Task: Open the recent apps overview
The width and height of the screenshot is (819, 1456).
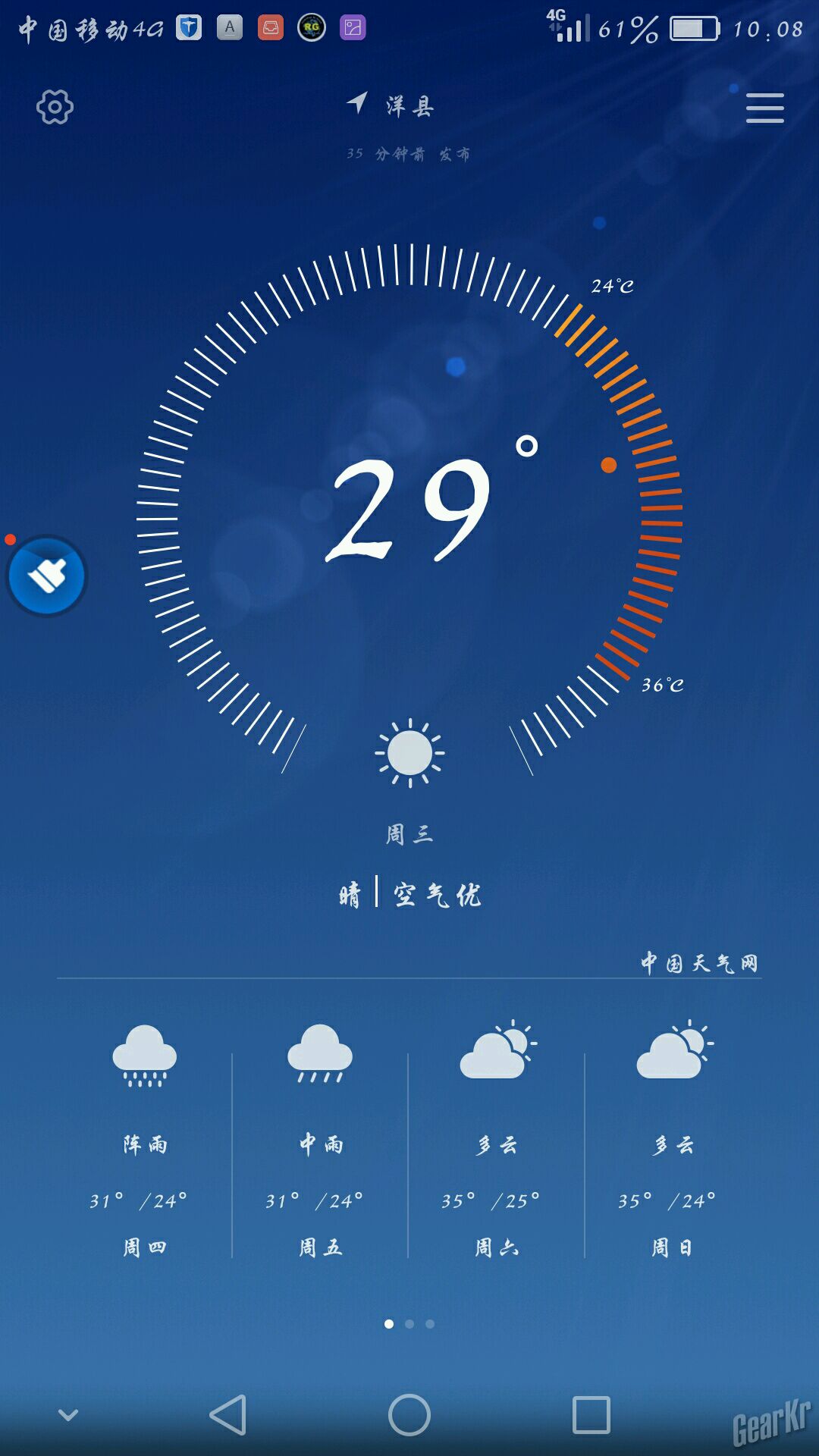Action: pyautogui.click(x=591, y=1415)
